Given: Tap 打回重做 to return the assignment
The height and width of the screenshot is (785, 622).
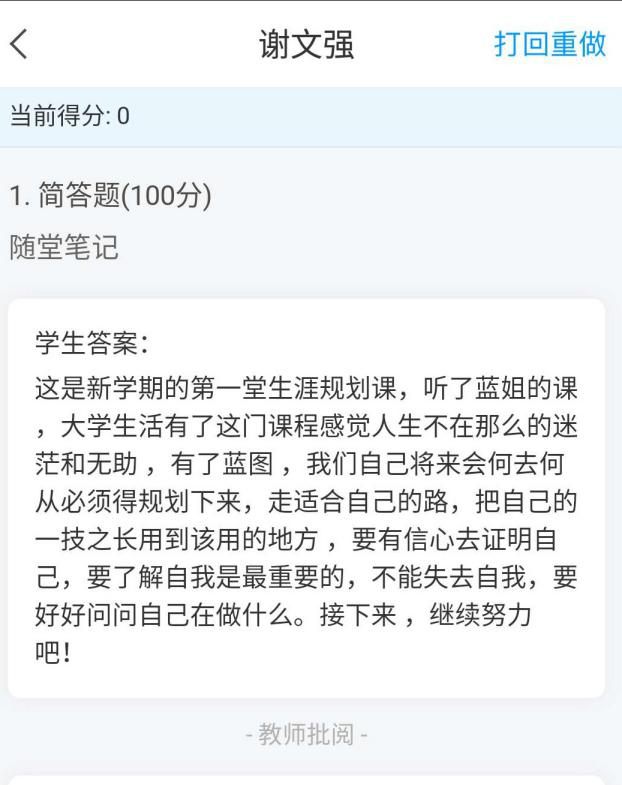Looking at the screenshot, I should point(549,45).
